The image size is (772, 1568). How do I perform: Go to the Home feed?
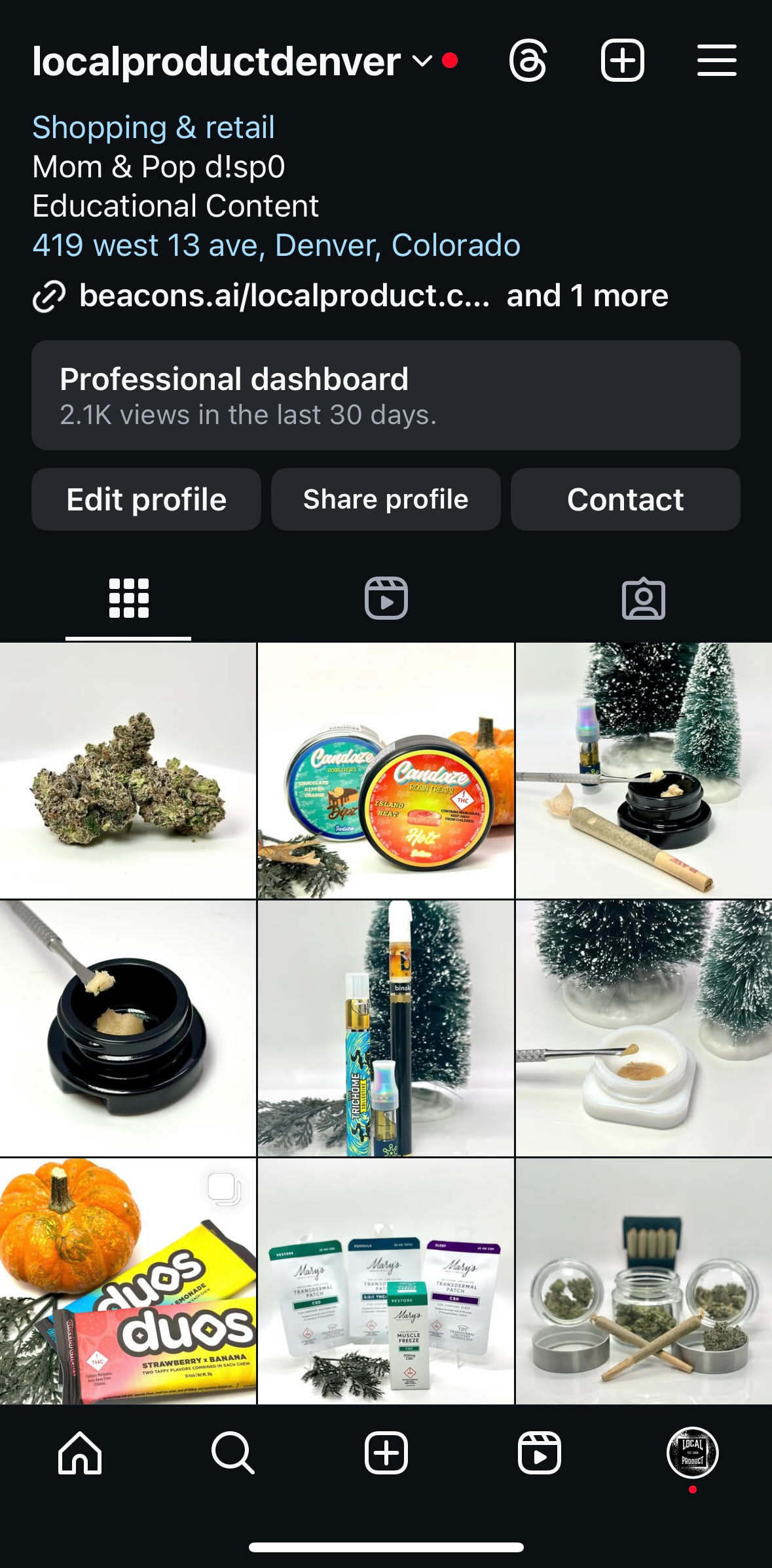coord(80,1453)
